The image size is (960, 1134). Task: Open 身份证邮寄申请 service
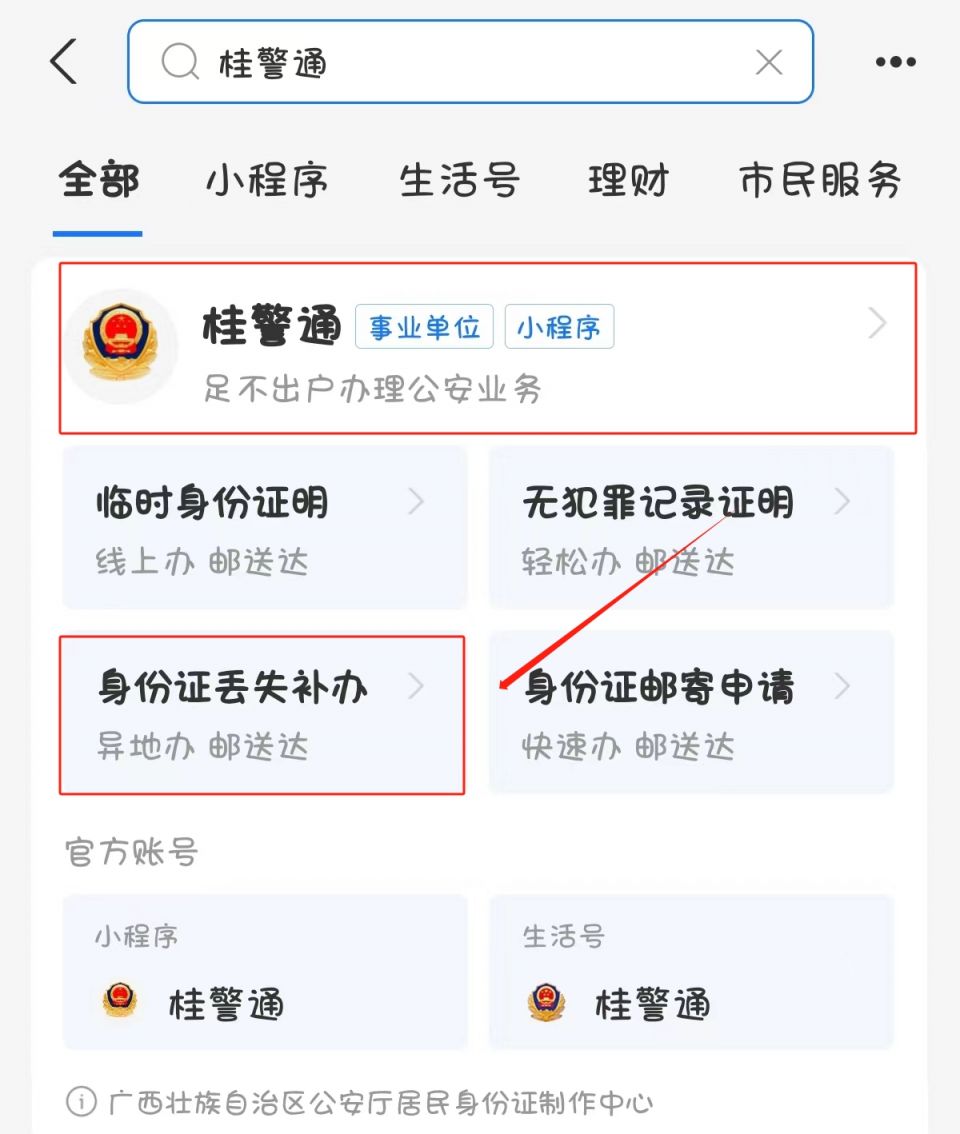pos(690,712)
